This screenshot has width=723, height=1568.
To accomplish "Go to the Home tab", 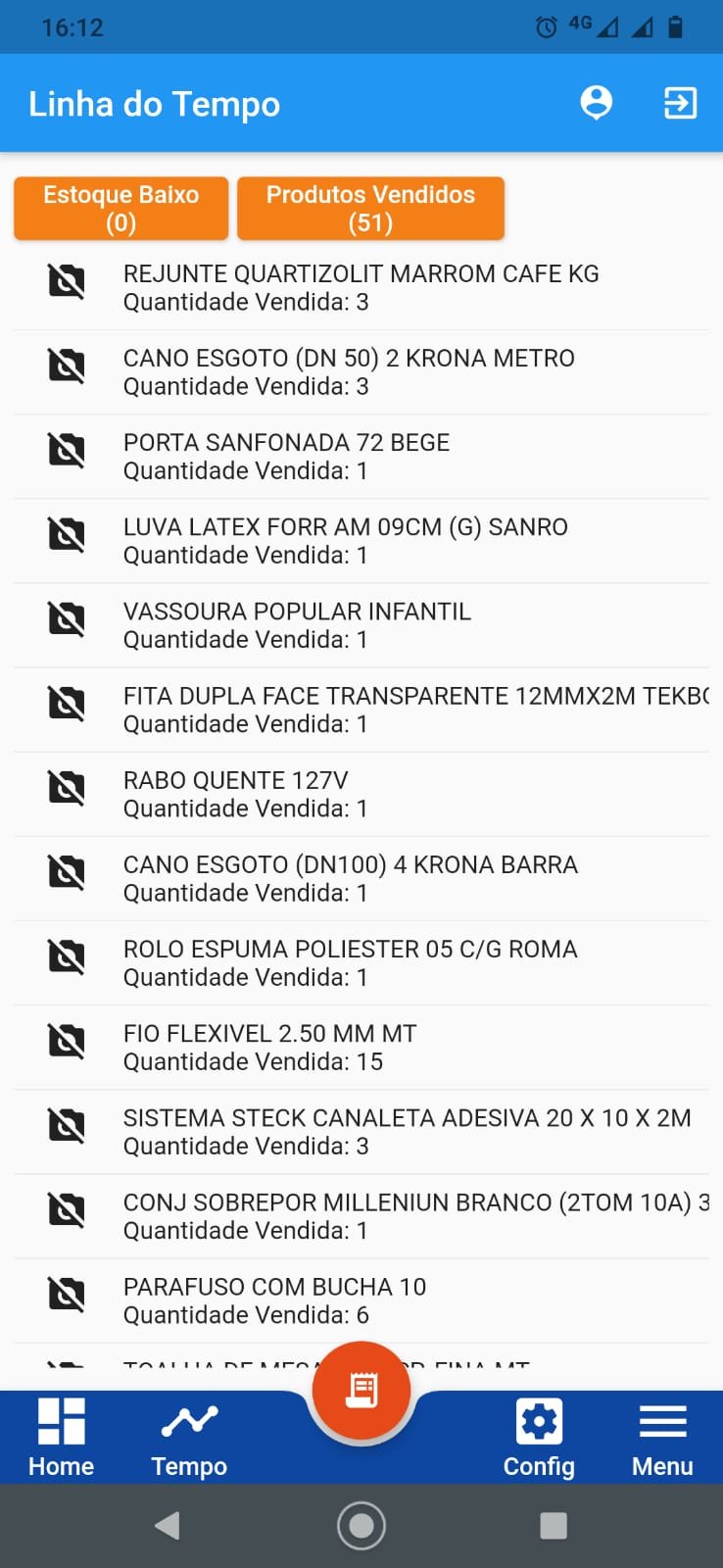I will click(61, 1437).
